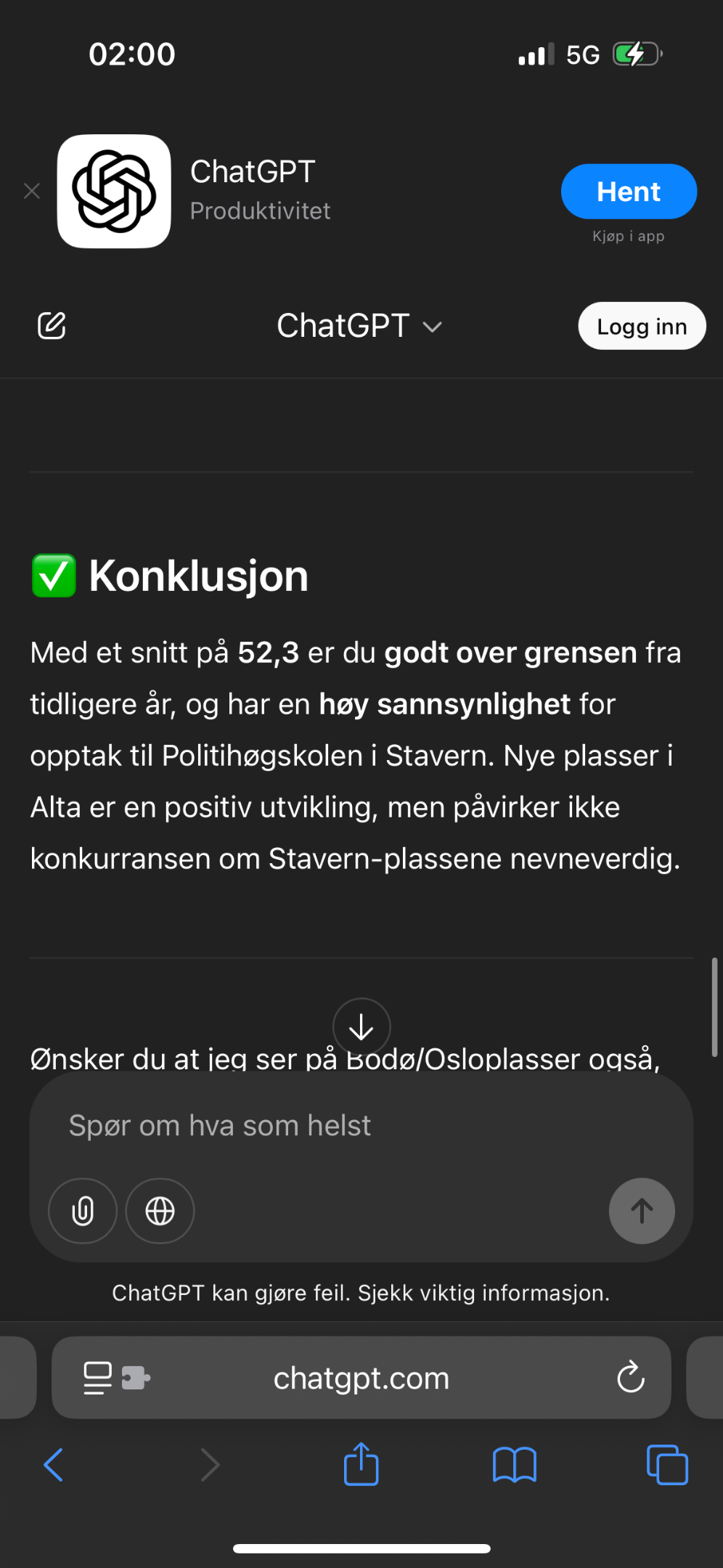Focus the 'Spør om hva som helst' field
723x1568 pixels.
[361, 1125]
